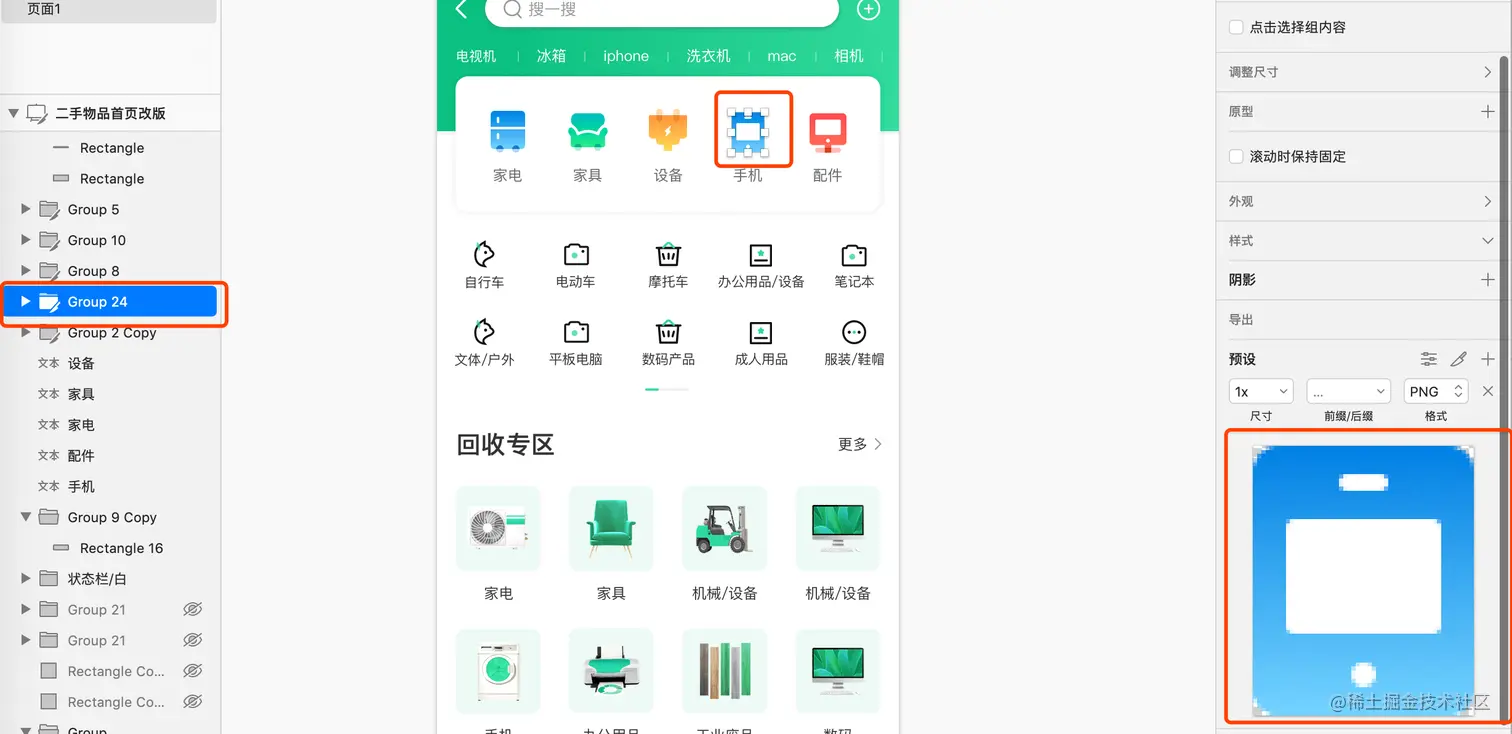Remove the 1x PNG export preset
The width and height of the screenshot is (1512, 734).
[1488, 392]
